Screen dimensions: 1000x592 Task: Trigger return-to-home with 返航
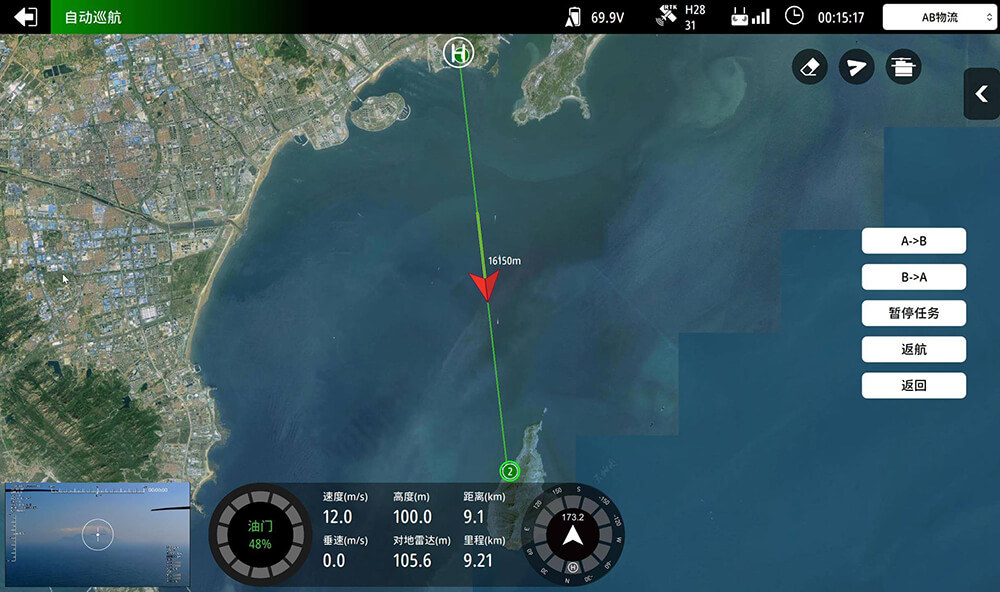(x=913, y=349)
